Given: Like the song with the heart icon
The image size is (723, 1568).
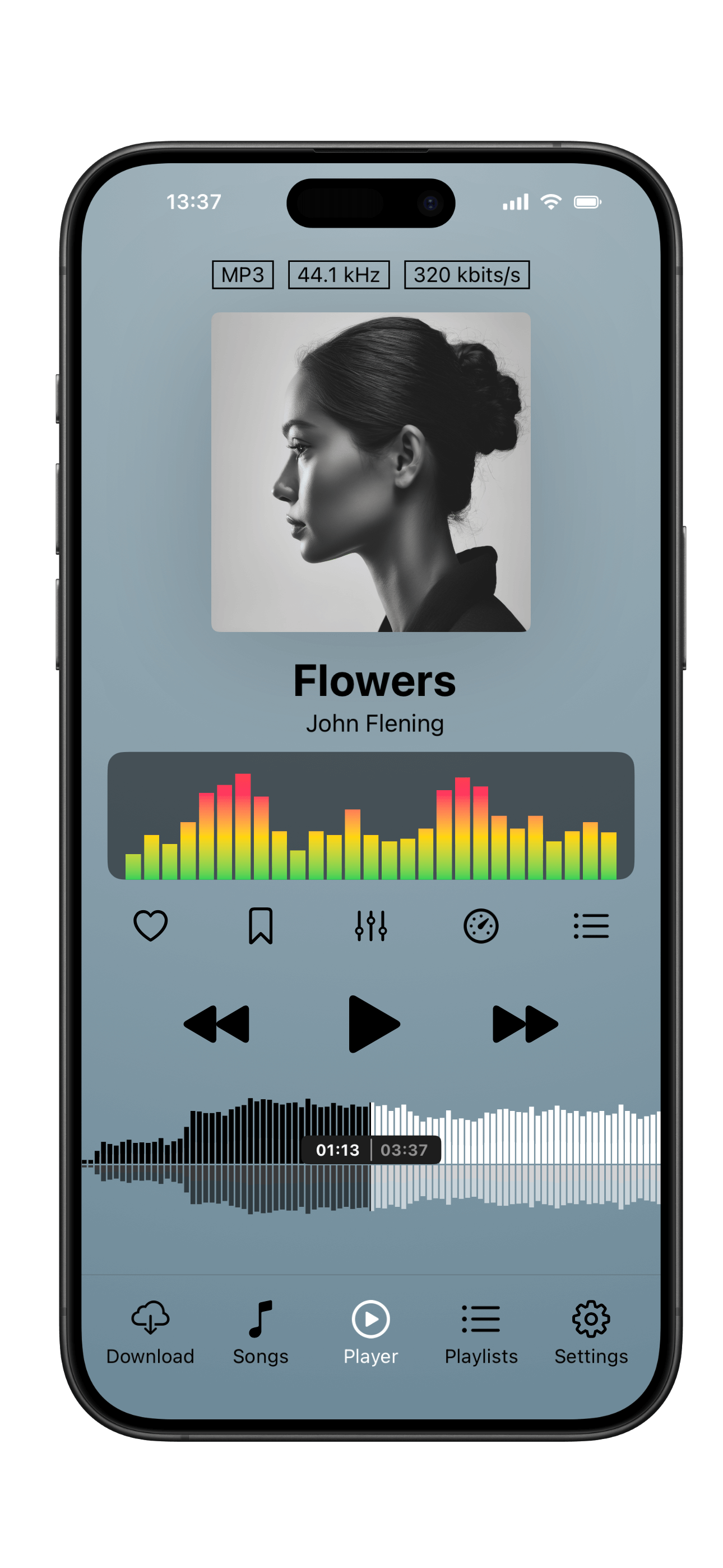Looking at the screenshot, I should point(150,926).
